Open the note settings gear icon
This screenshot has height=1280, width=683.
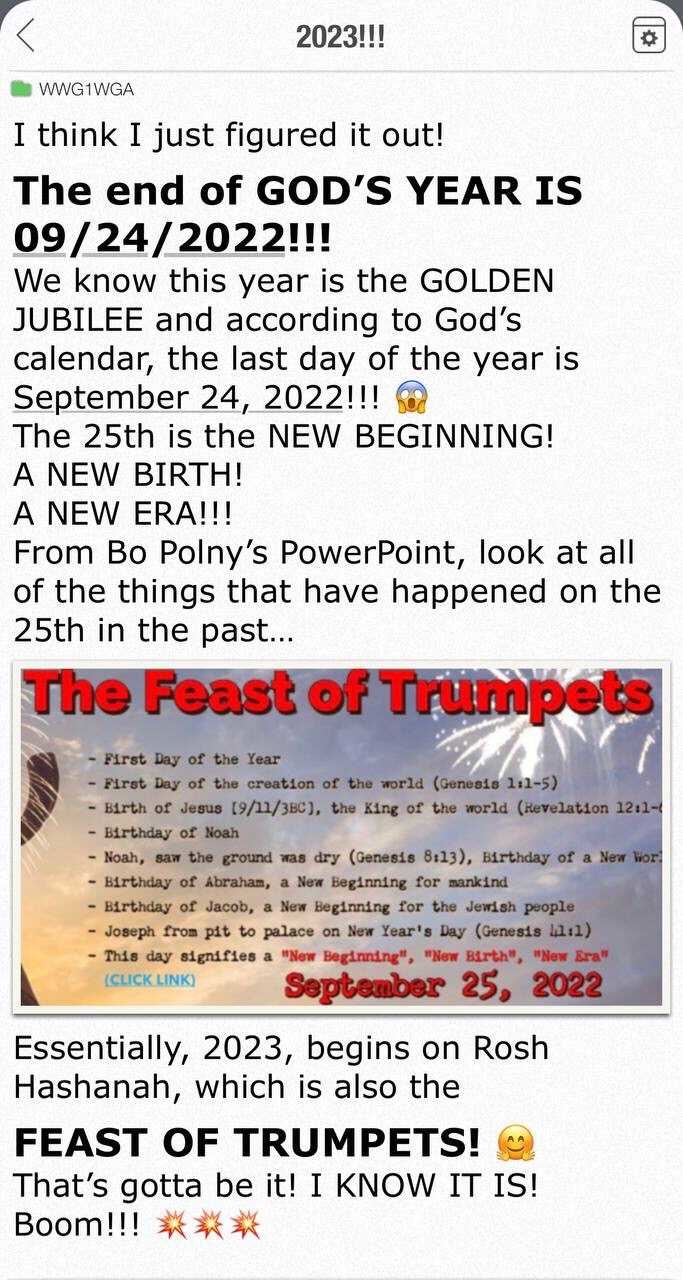tap(649, 36)
